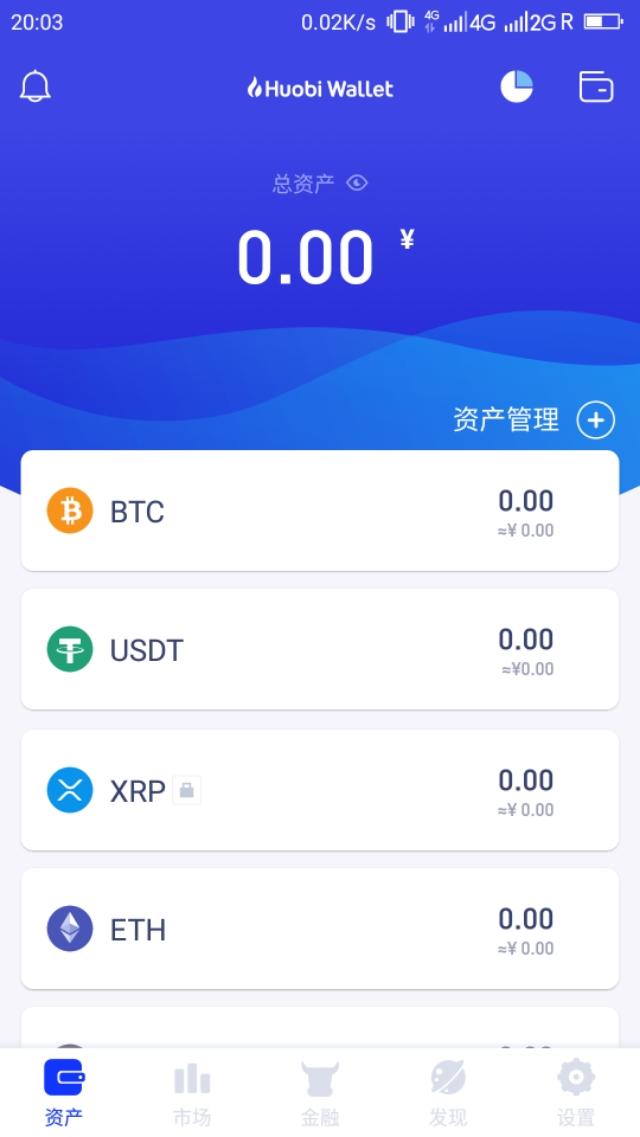This screenshot has height=1137, width=640.
Task: Switch to the 市场 tab
Action: [192, 1093]
